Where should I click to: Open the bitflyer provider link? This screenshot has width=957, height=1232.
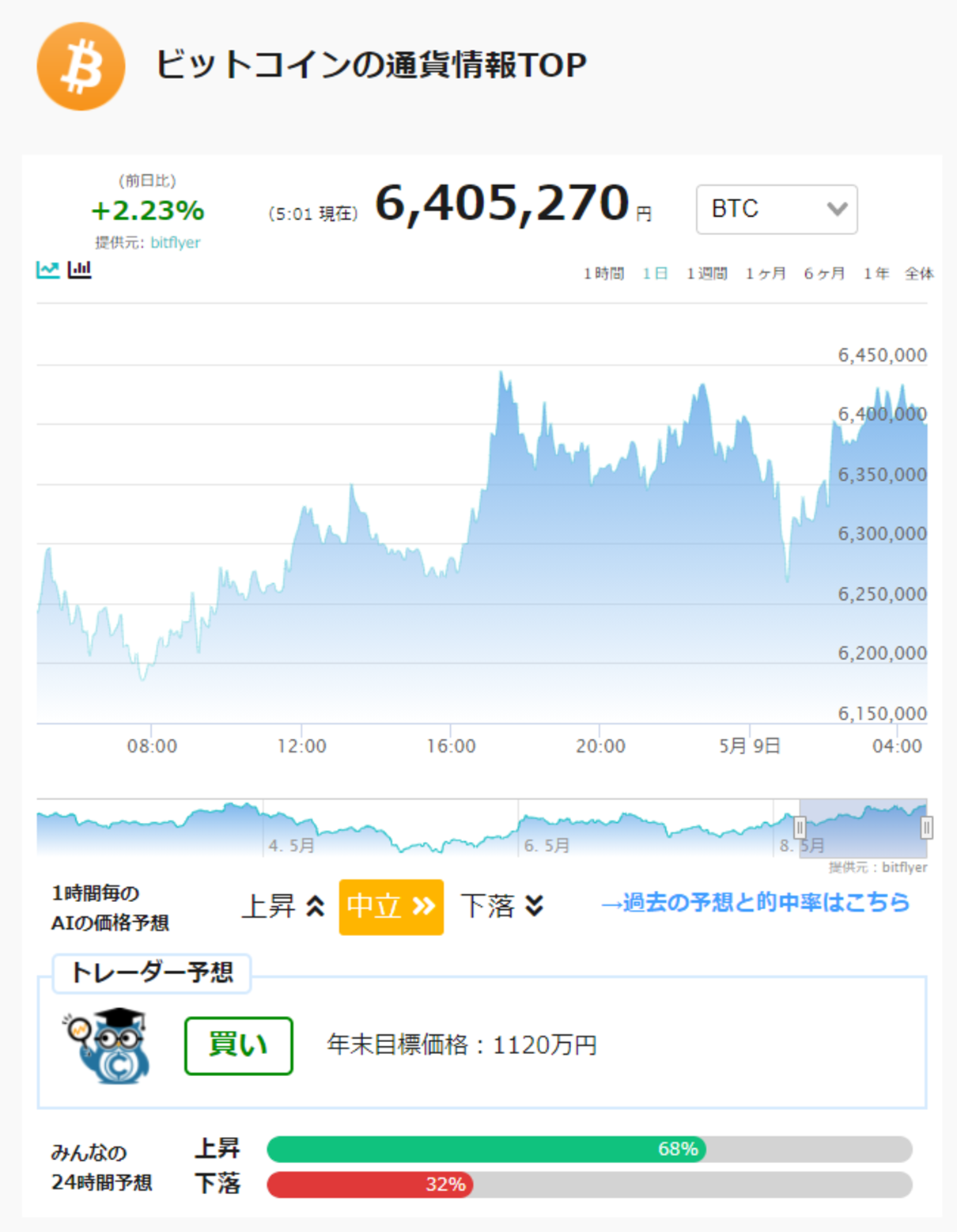point(175,242)
